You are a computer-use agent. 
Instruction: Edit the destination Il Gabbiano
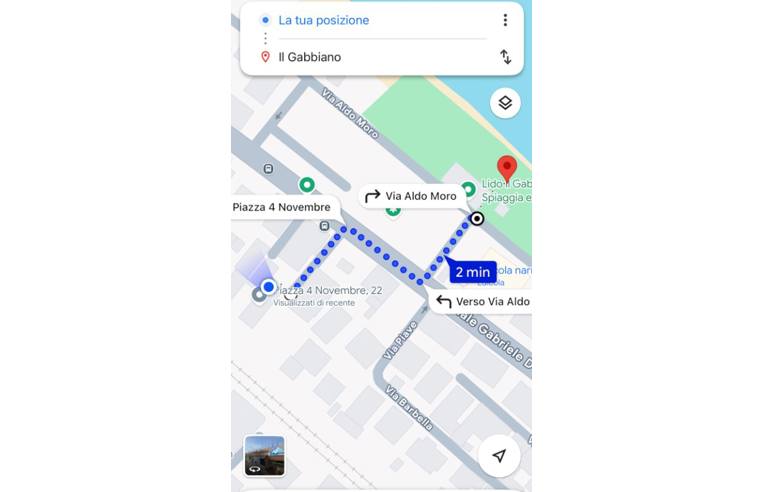(x=309, y=57)
